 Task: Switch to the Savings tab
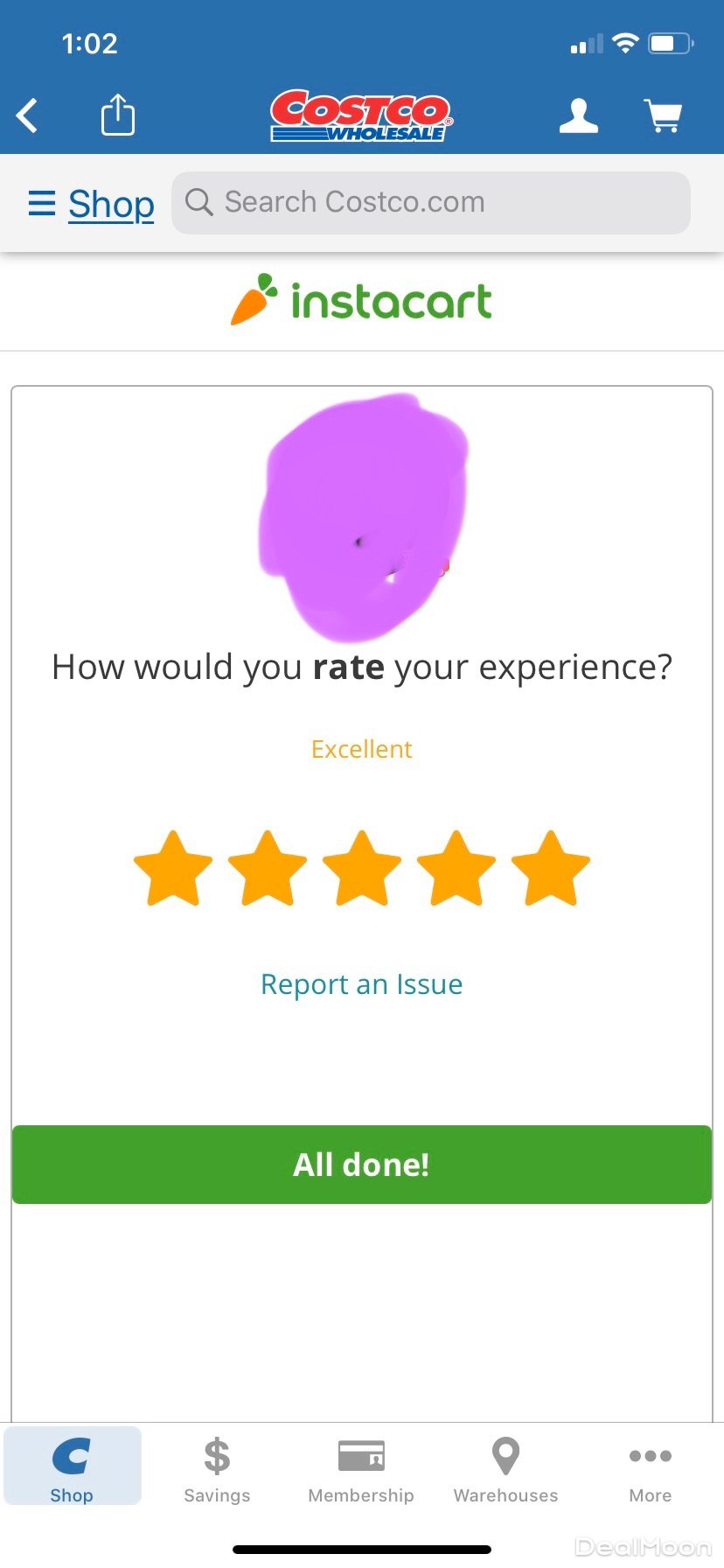pos(217,1470)
